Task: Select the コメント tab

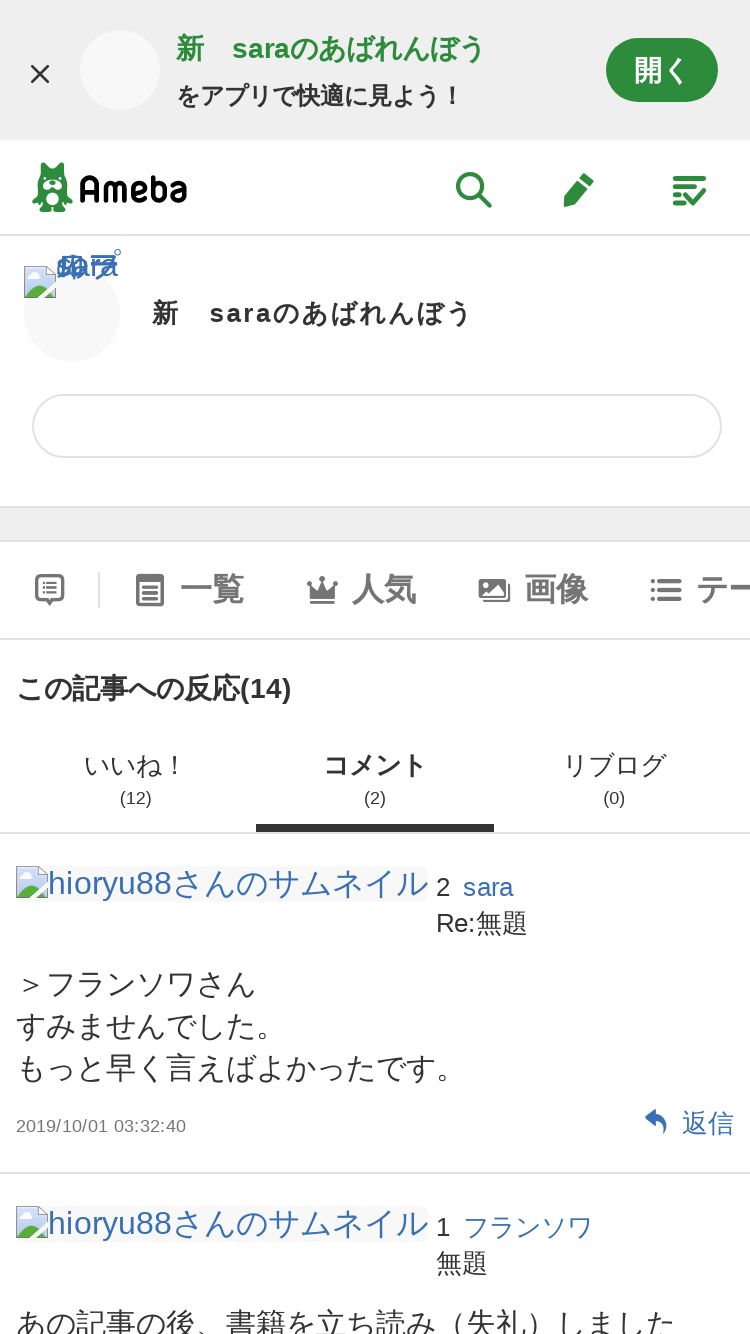Action: (x=375, y=778)
